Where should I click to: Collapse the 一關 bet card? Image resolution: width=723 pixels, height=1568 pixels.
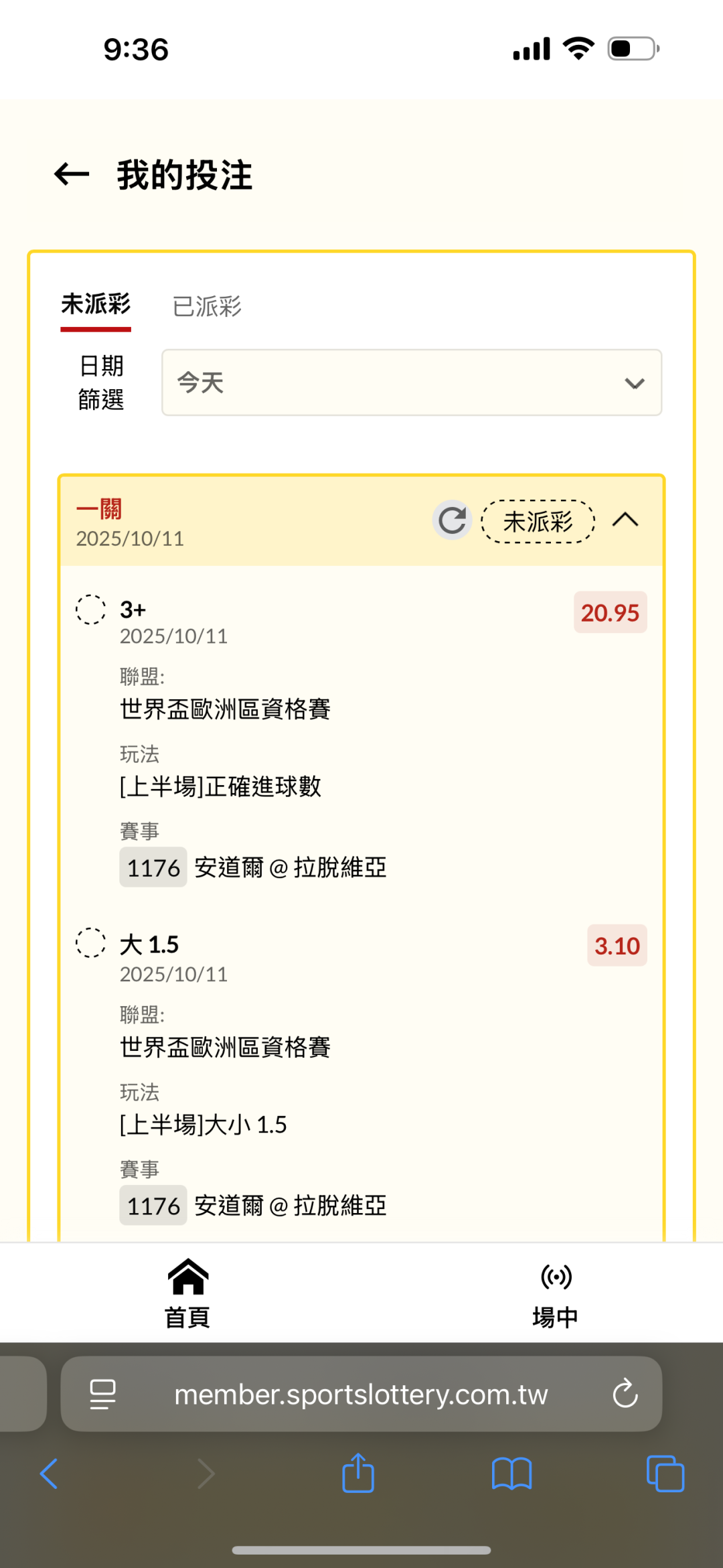(625, 520)
